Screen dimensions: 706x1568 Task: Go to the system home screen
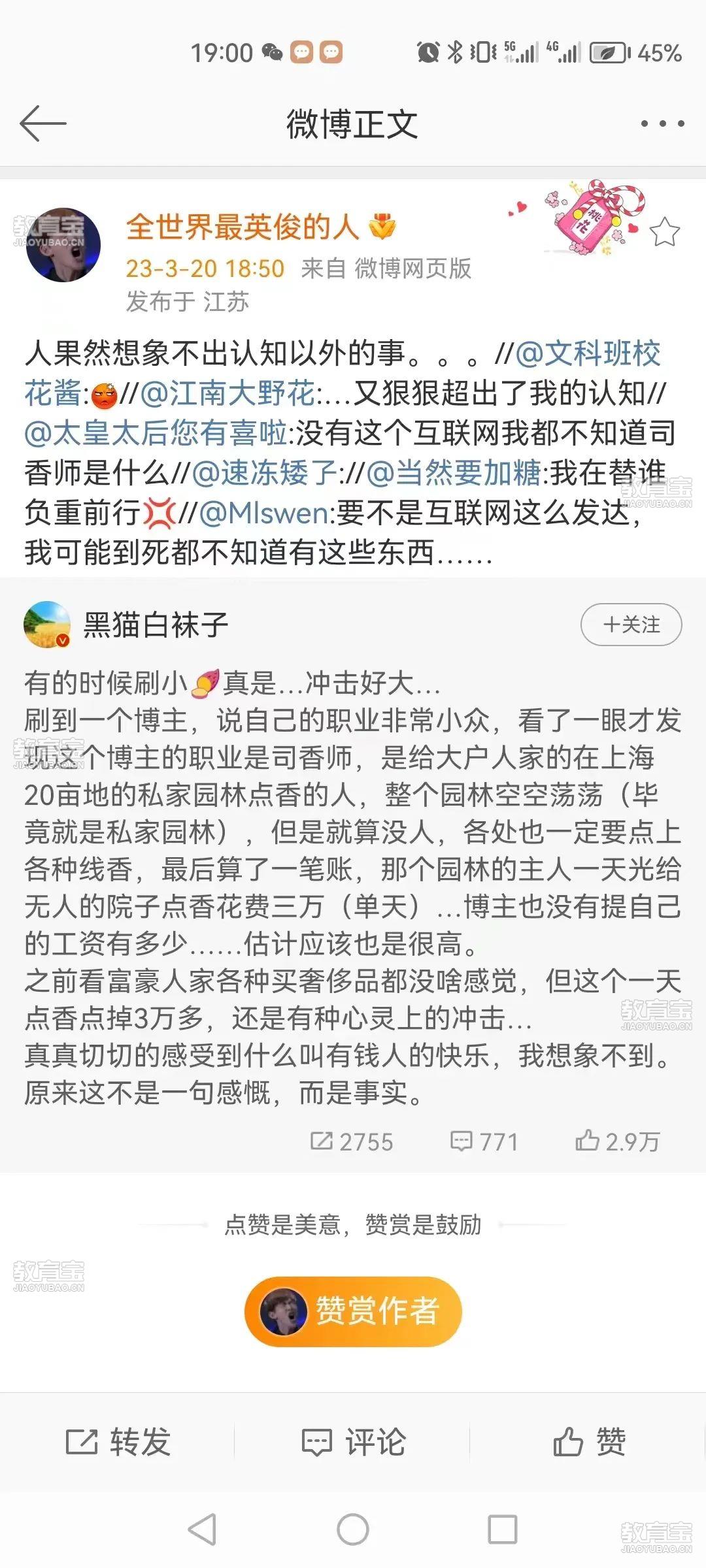pyautogui.click(x=353, y=1529)
